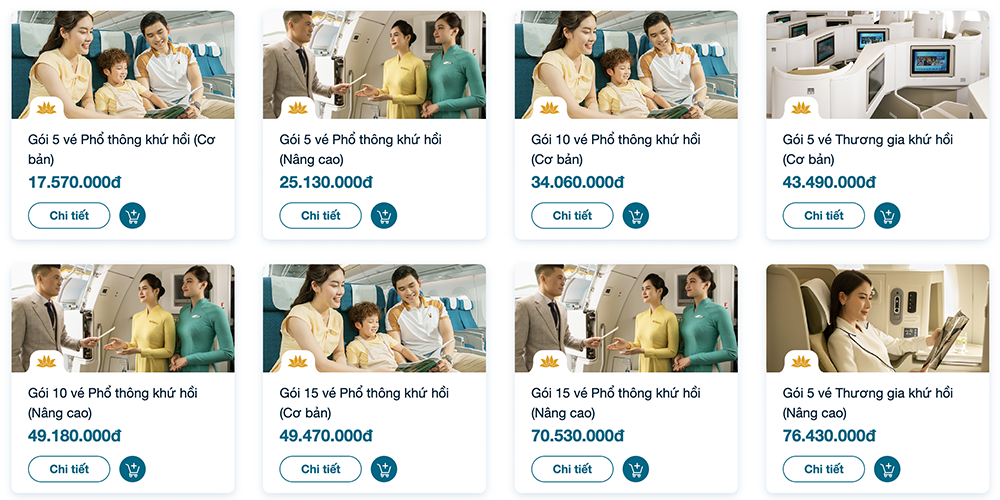
Task: Open Chi tiết for Gói 10 vé Phổ thông (Cơ bản)
Action: 572,215
